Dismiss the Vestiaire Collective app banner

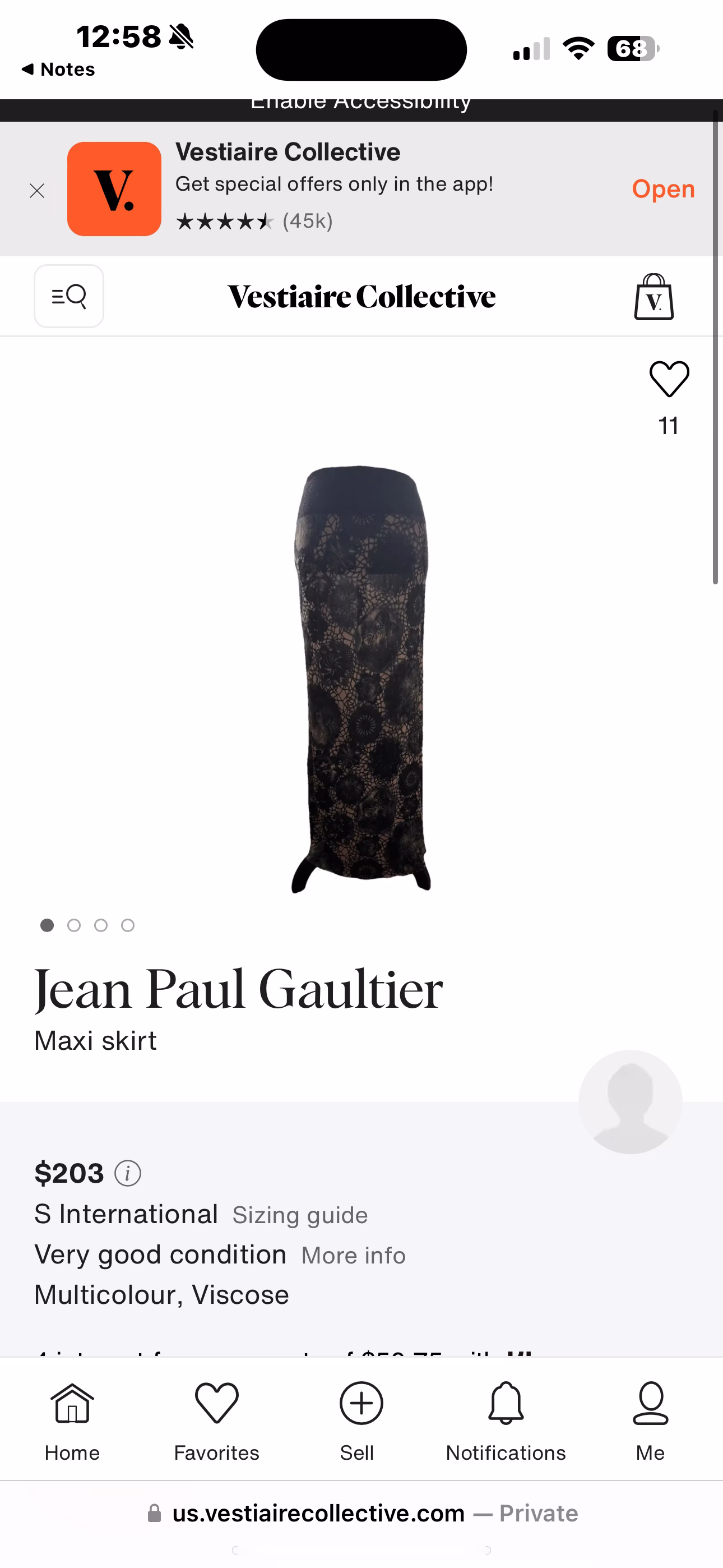point(37,191)
